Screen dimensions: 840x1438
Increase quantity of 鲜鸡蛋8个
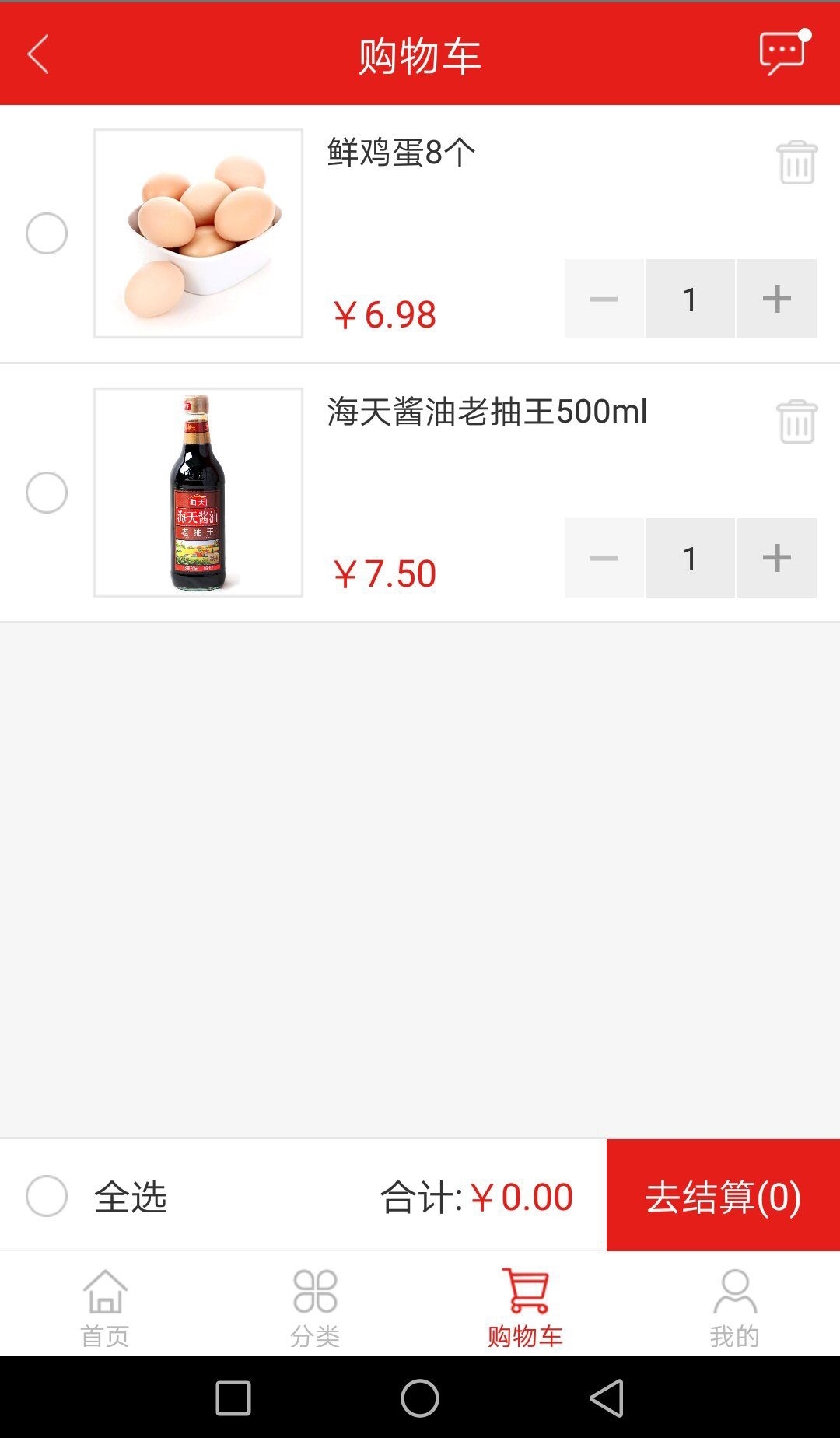click(x=776, y=299)
